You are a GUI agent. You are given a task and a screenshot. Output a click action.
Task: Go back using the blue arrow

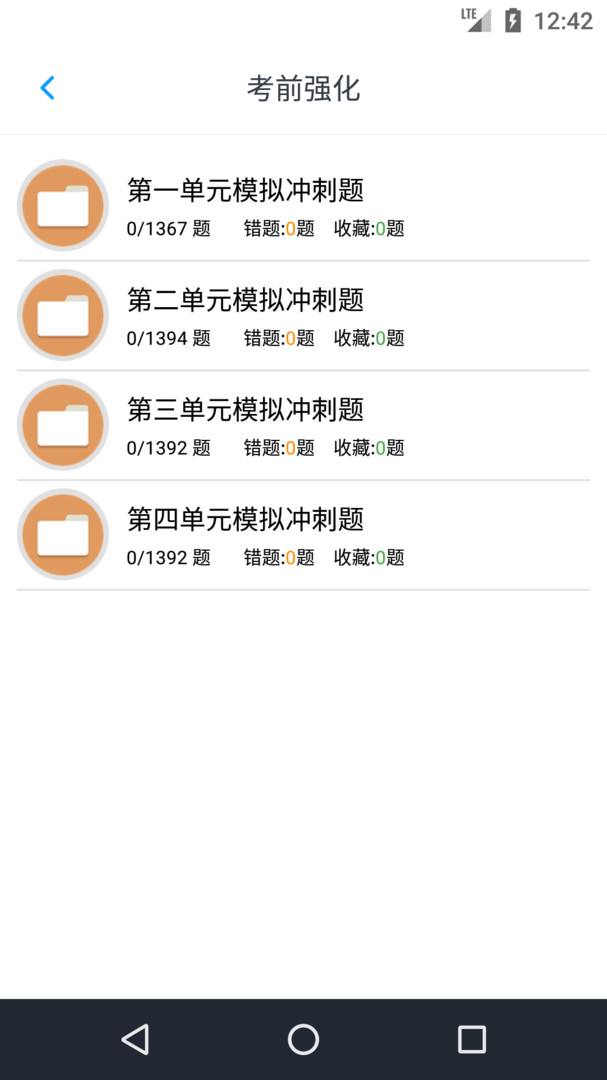pyautogui.click(x=47, y=88)
